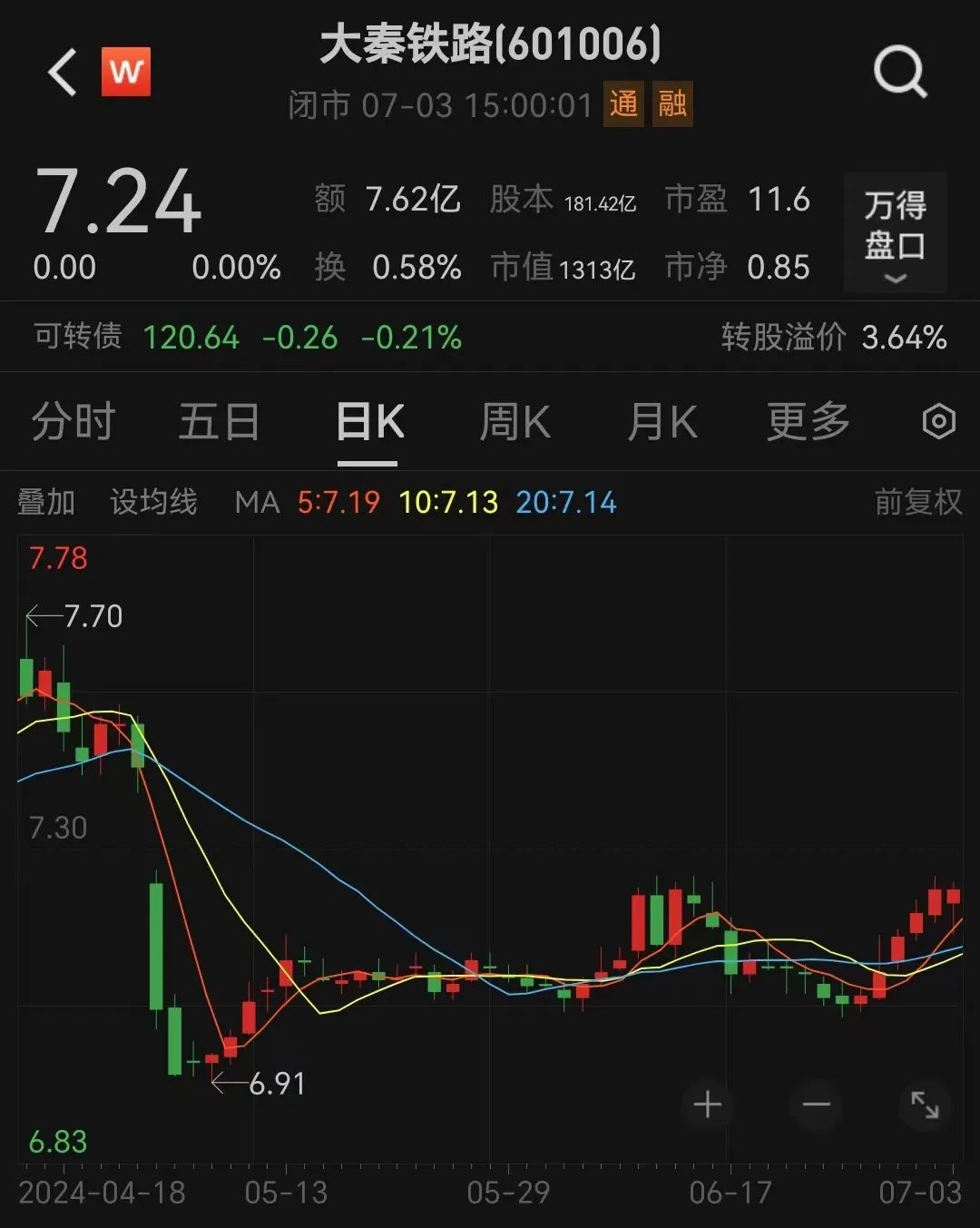Expand the 万得盘口 panel
The width and height of the screenshot is (980, 1228).
tap(895, 233)
